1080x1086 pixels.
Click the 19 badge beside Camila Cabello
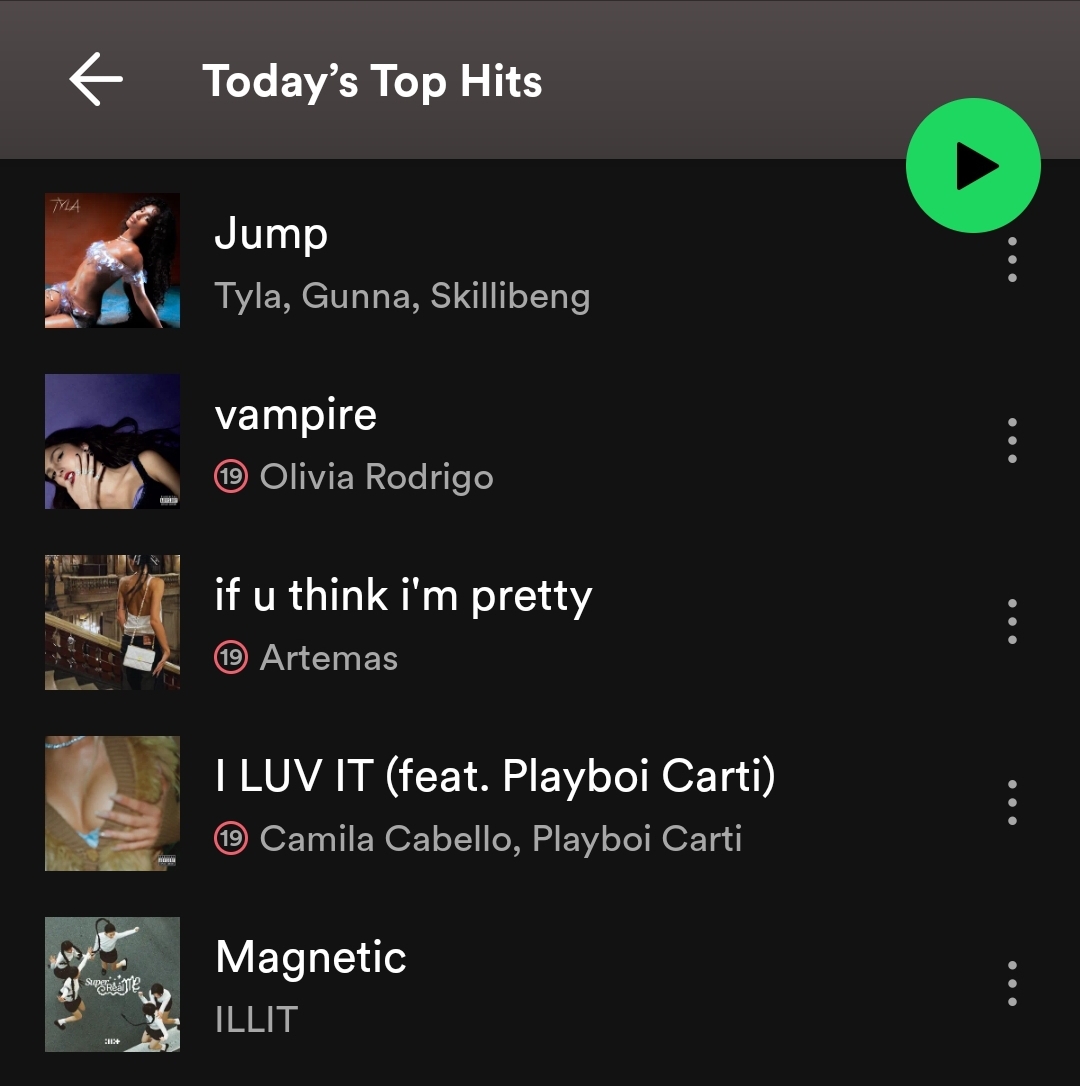(x=232, y=839)
